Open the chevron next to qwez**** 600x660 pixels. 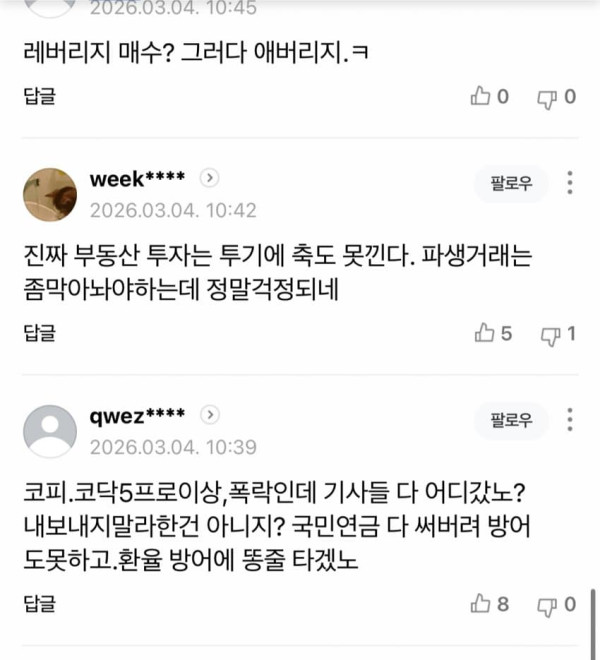[210, 415]
